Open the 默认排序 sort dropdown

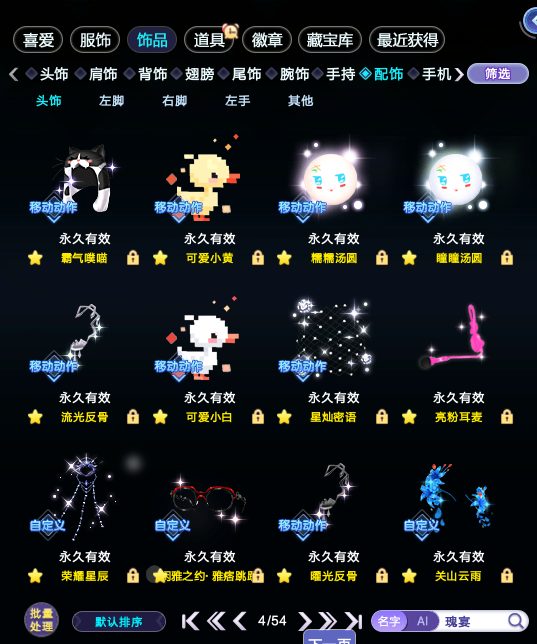click(x=119, y=621)
